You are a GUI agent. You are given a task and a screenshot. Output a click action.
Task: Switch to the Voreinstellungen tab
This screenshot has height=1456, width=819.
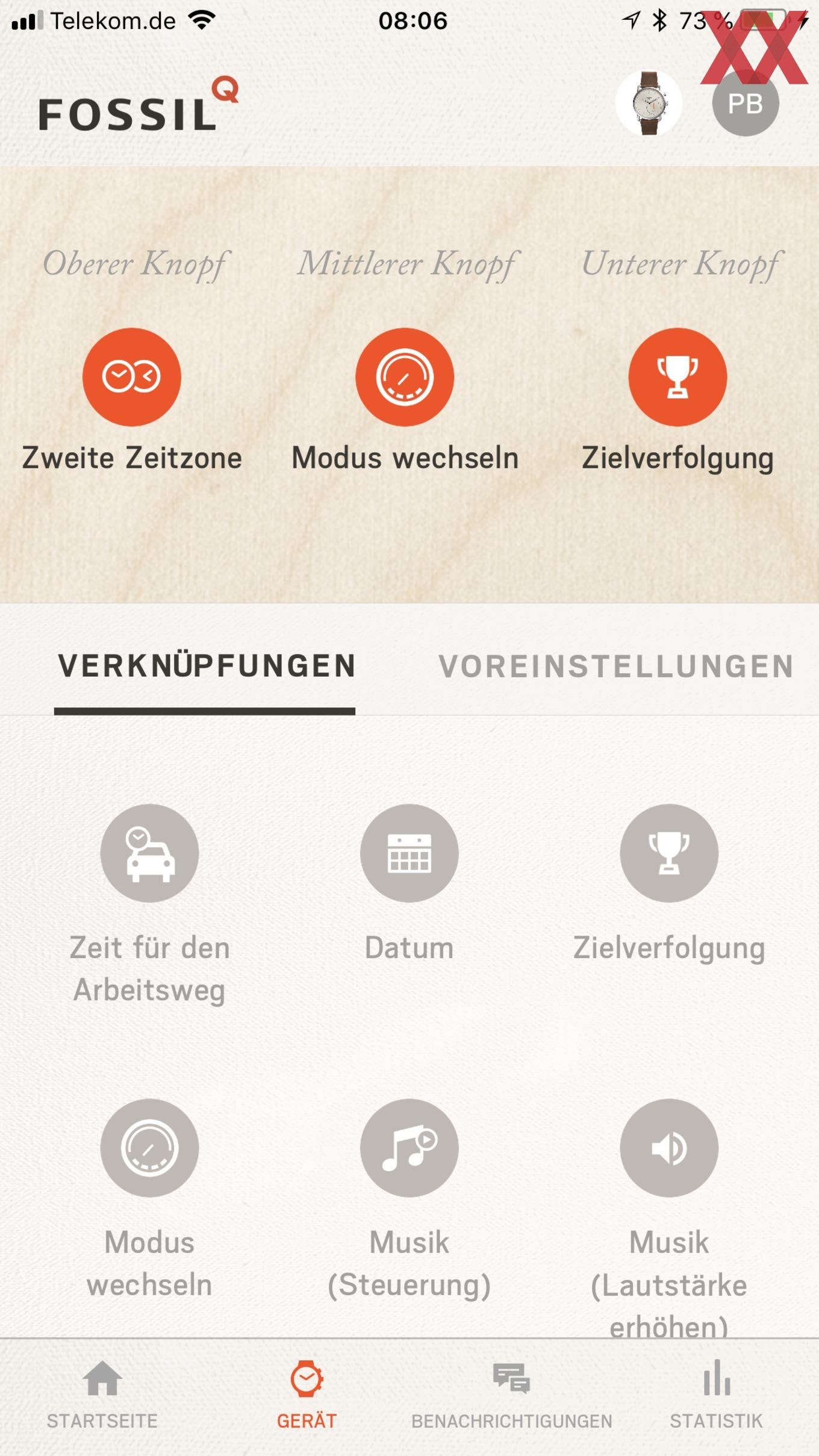coord(616,667)
